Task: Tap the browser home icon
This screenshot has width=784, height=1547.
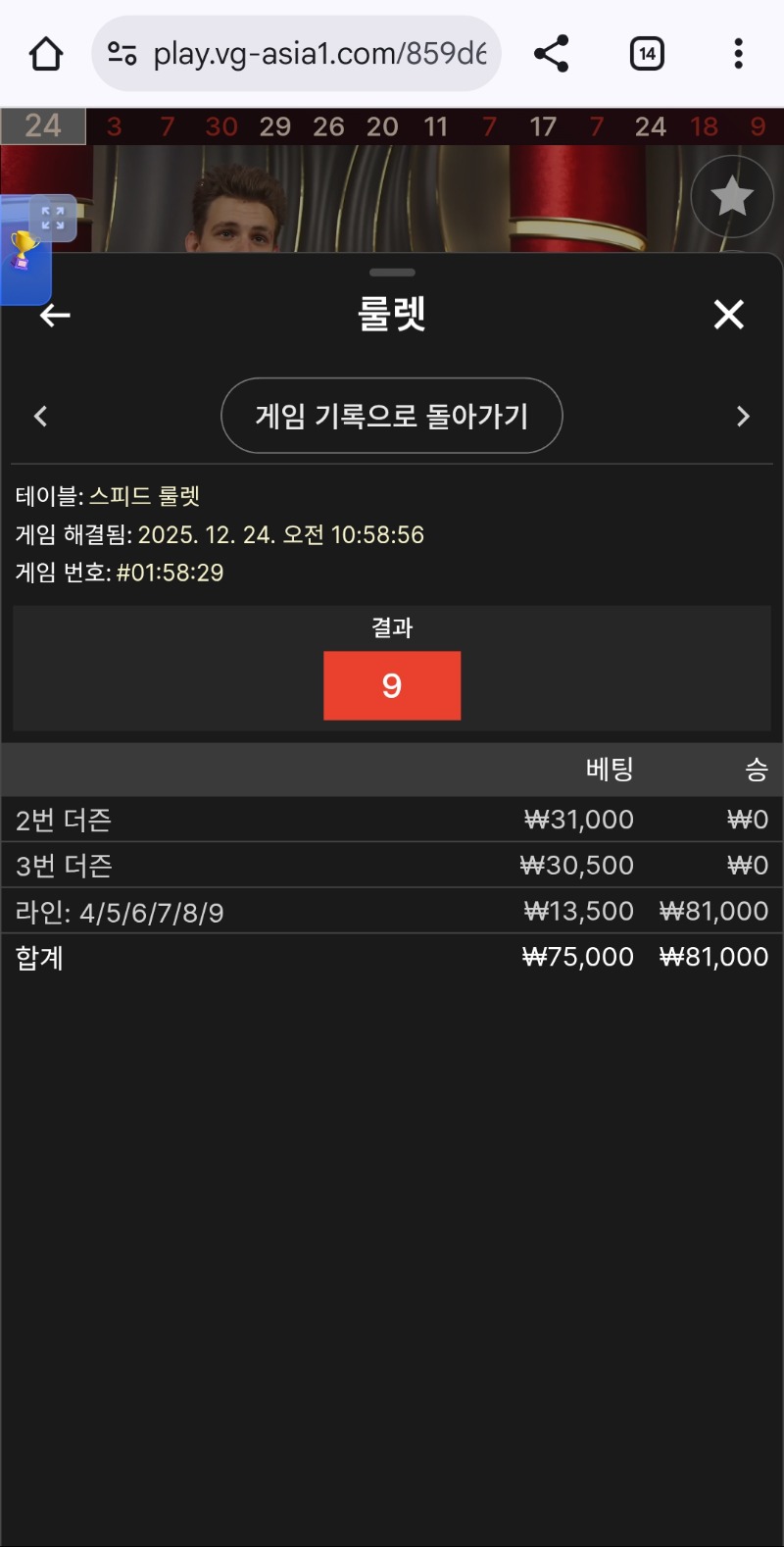Action: (x=46, y=54)
